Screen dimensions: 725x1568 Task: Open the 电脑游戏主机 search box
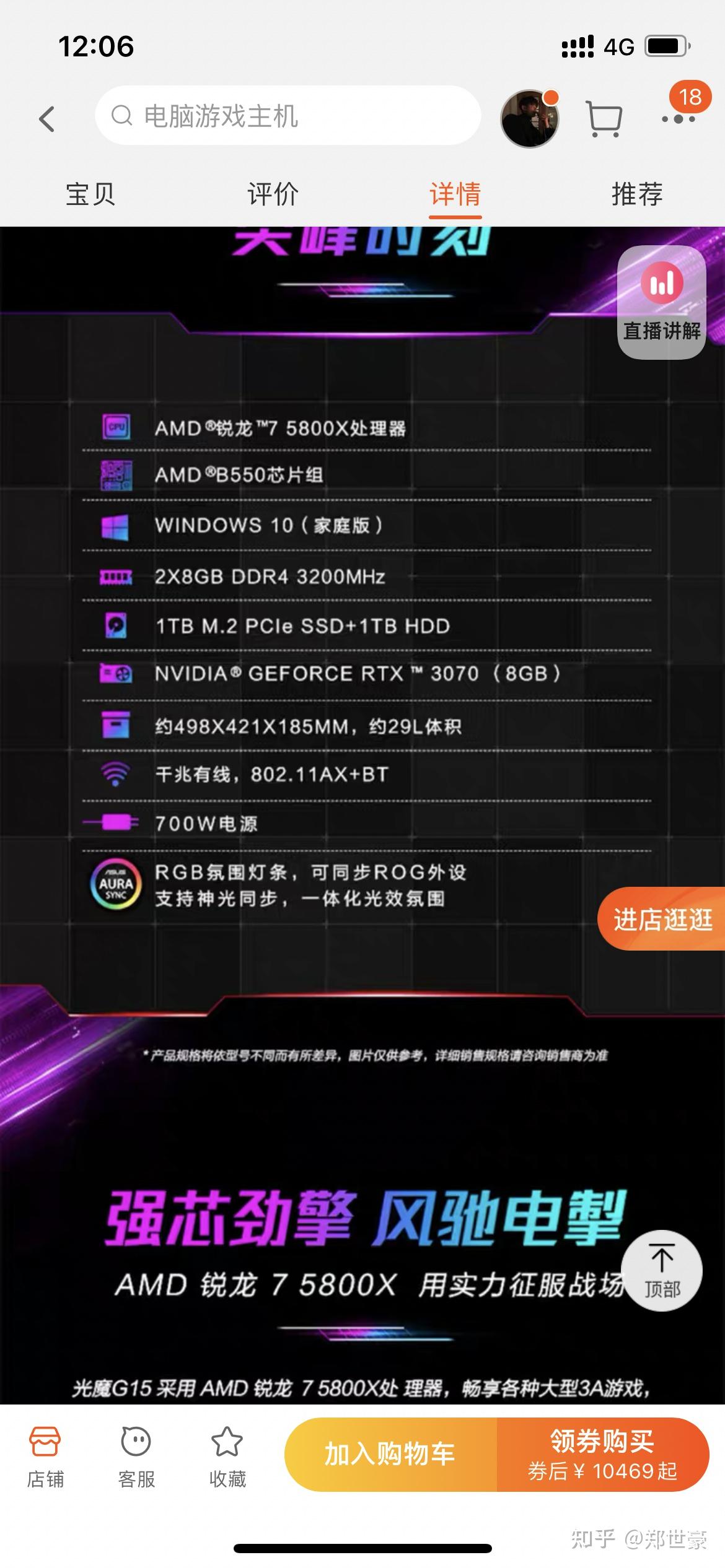point(288,116)
